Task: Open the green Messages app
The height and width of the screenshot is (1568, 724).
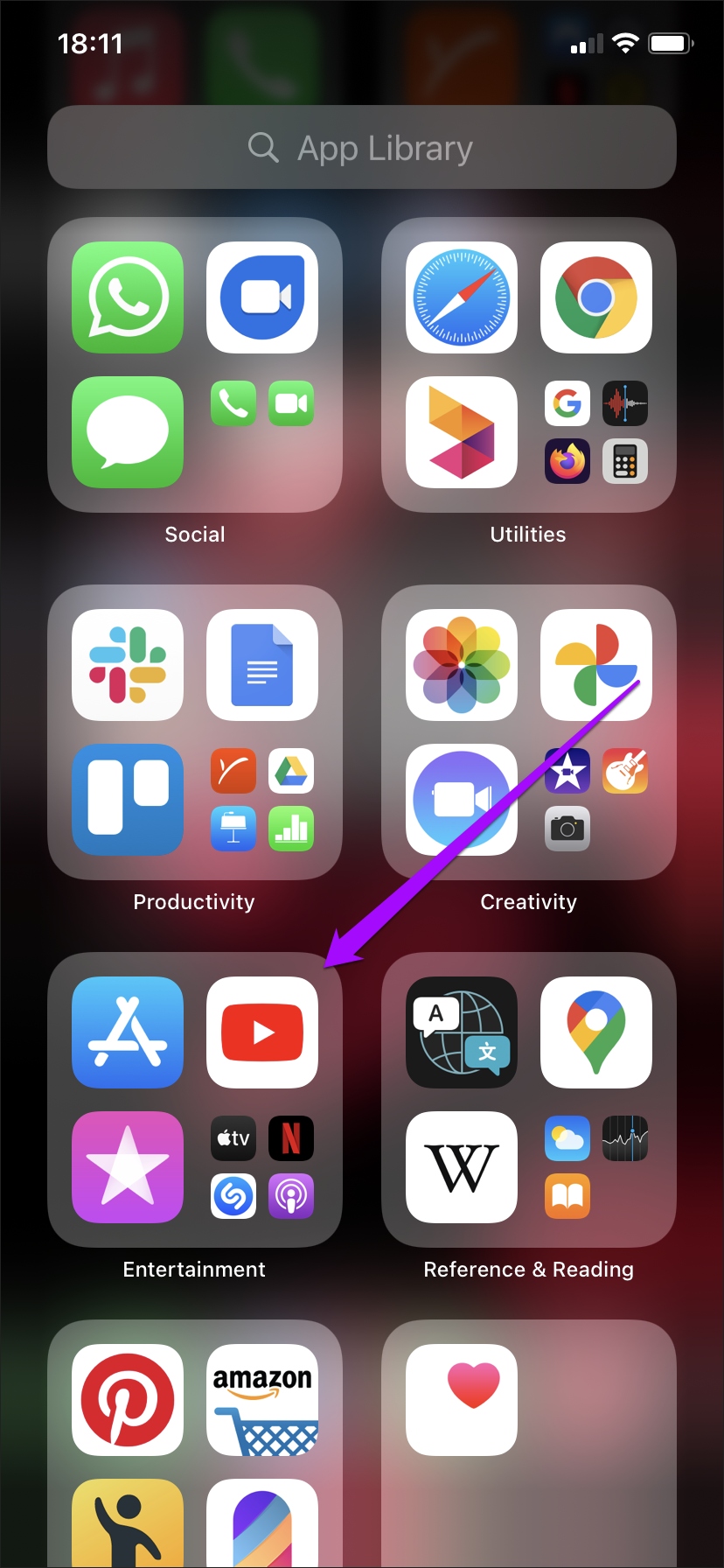Action: [x=128, y=432]
